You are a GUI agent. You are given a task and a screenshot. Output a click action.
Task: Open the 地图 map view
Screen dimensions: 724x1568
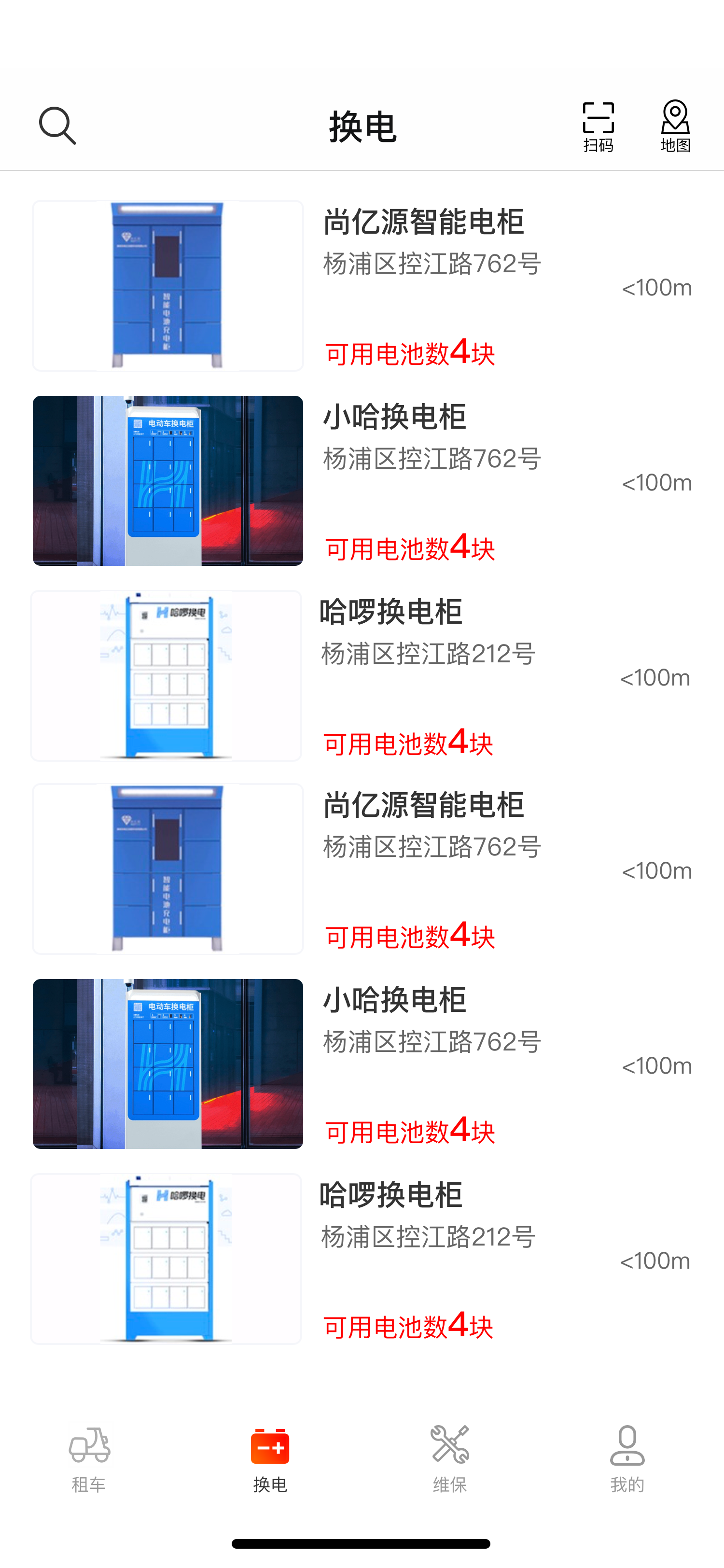675,126
